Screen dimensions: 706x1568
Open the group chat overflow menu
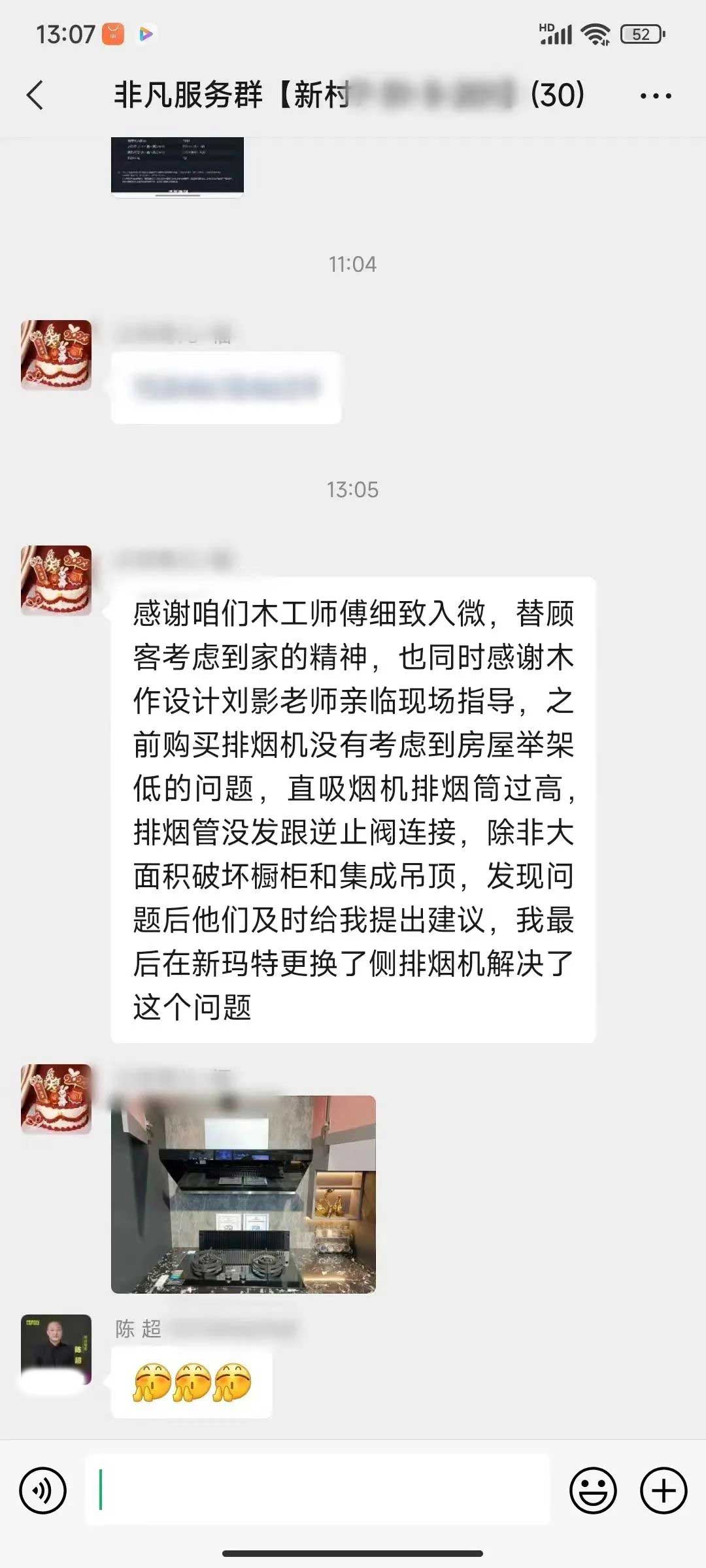(x=655, y=96)
